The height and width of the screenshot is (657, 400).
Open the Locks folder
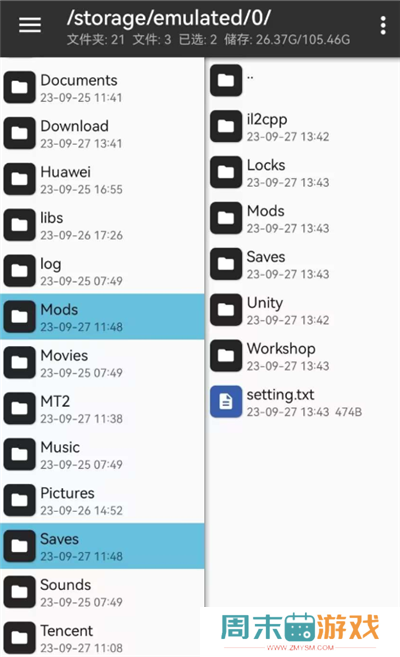tap(303, 172)
